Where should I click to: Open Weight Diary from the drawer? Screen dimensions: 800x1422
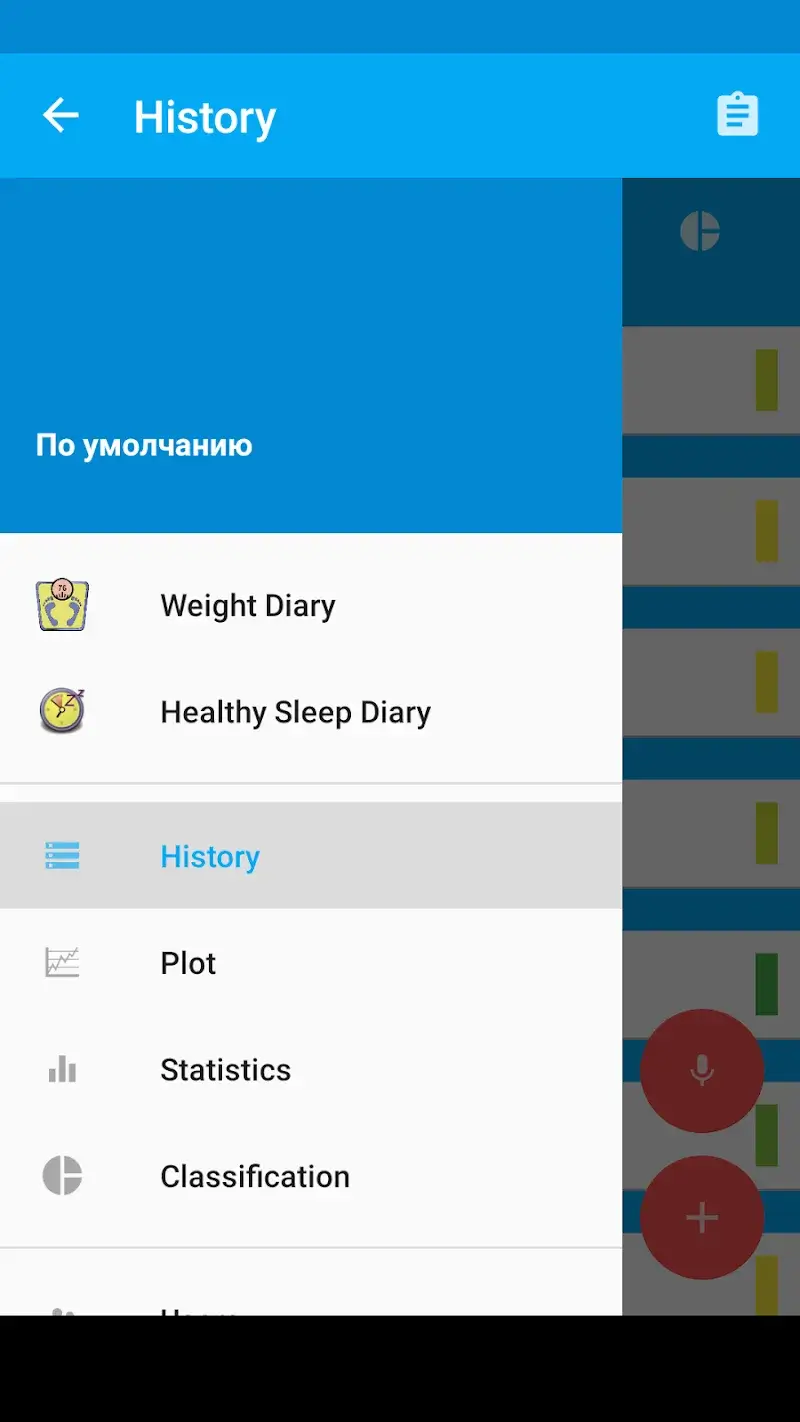tap(247, 606)
